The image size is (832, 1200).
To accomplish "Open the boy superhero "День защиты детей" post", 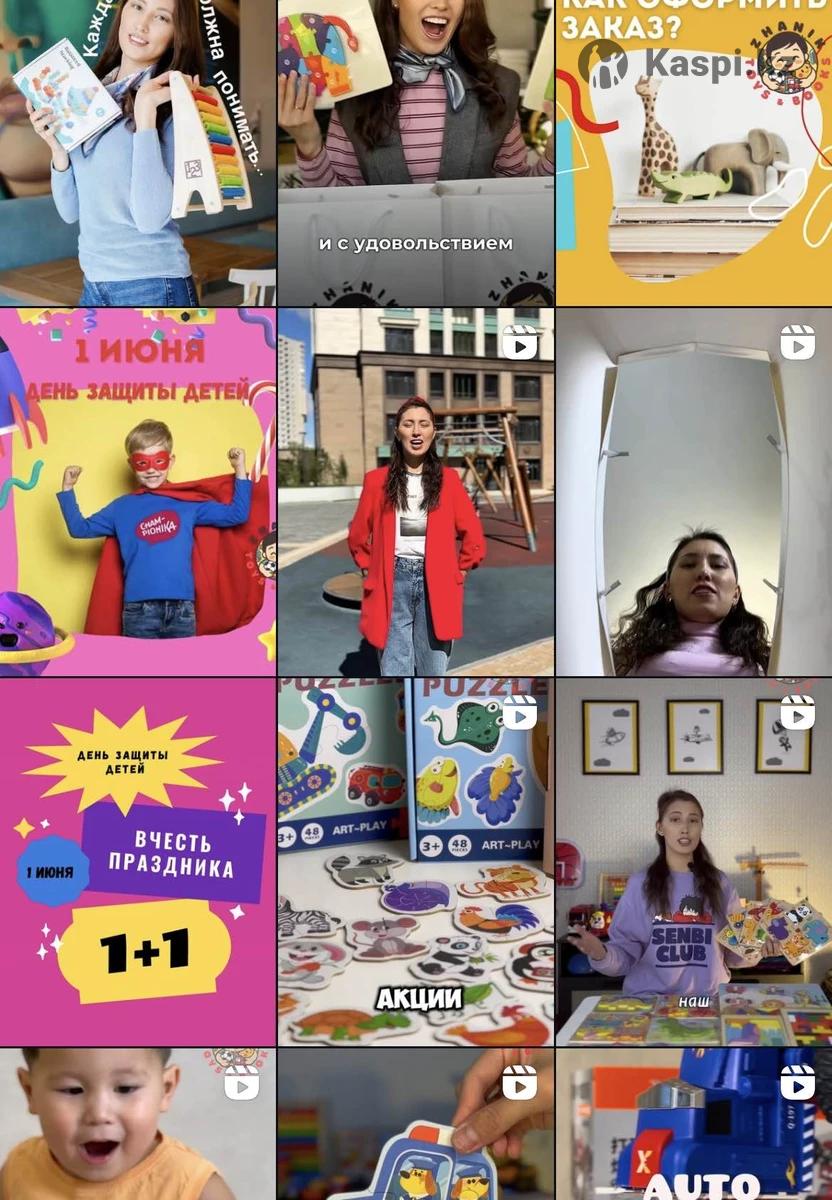I will click(138, 492).
